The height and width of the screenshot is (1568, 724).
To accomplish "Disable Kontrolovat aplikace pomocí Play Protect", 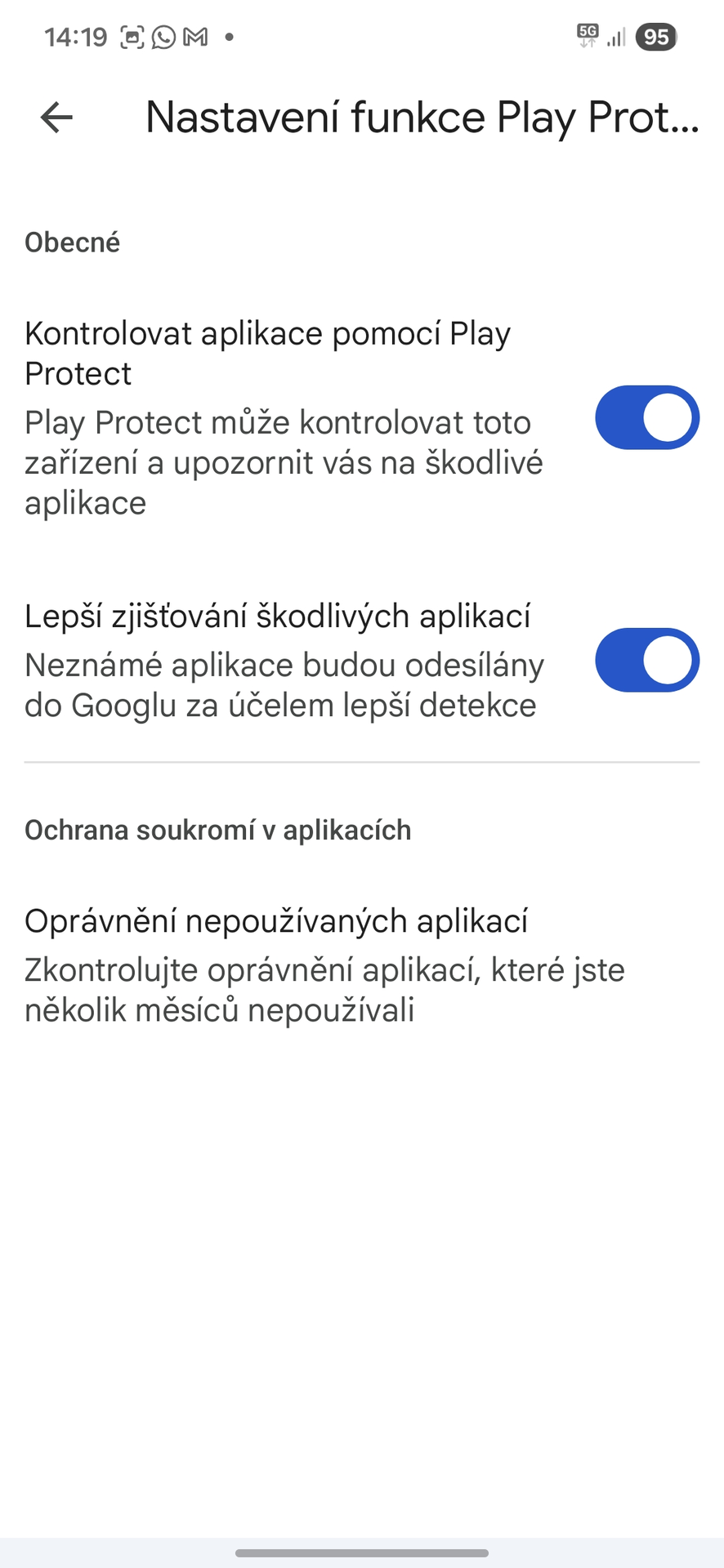I will pos(646,418).
